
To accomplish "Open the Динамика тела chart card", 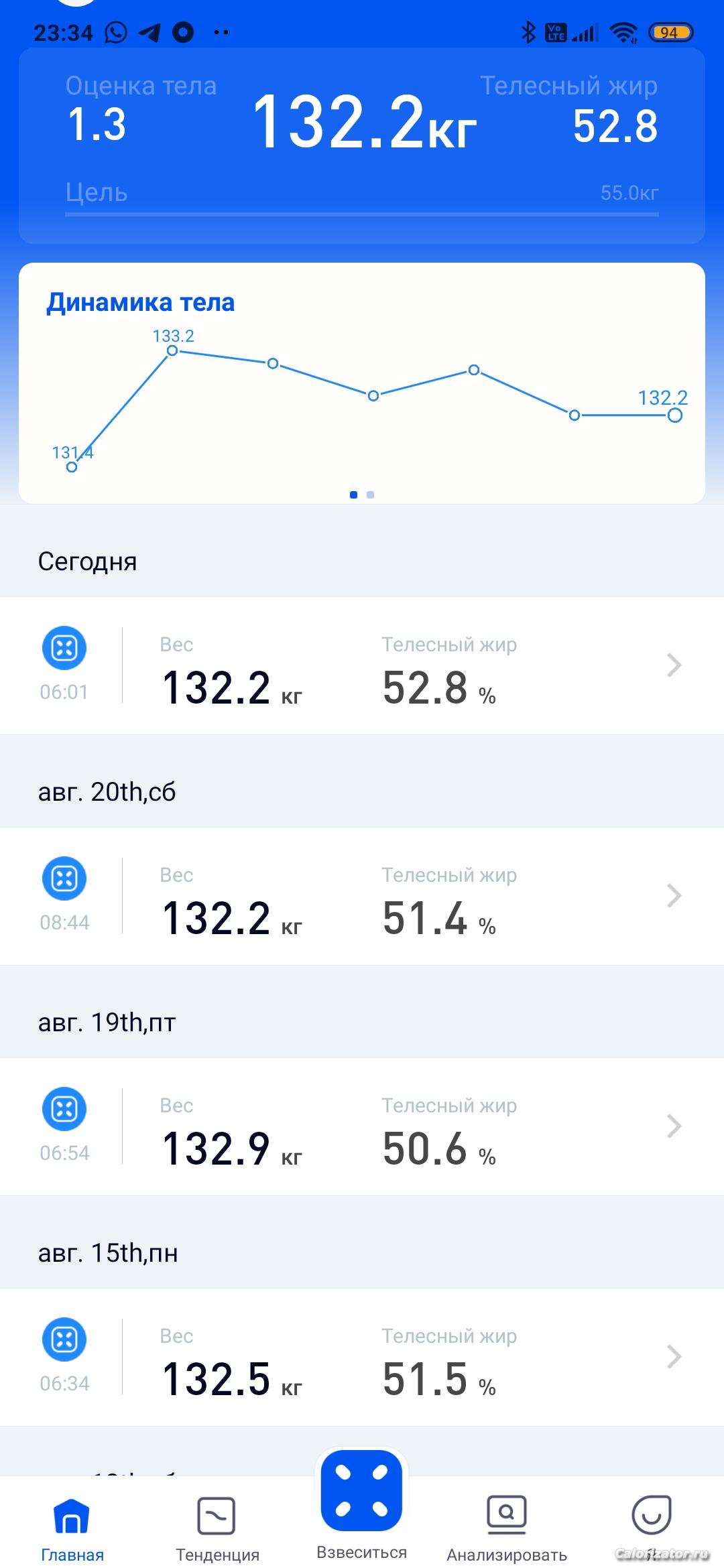I will (362, 389).
